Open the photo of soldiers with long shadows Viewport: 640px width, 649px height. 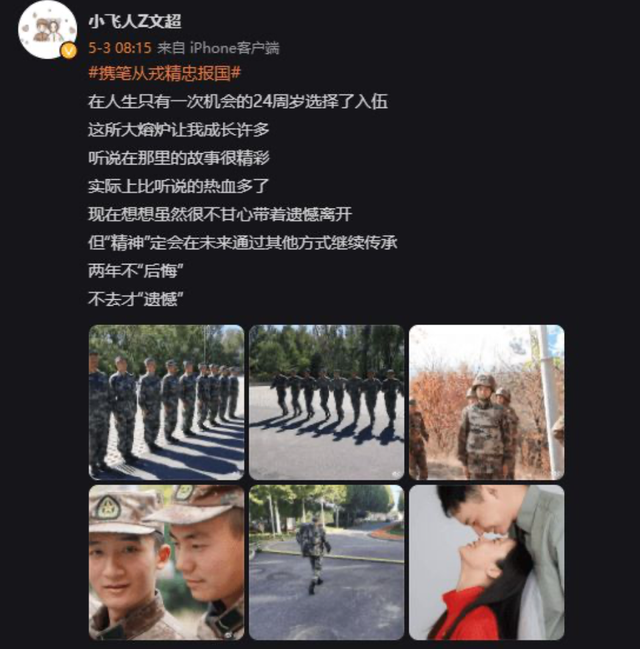pos(326,403)
